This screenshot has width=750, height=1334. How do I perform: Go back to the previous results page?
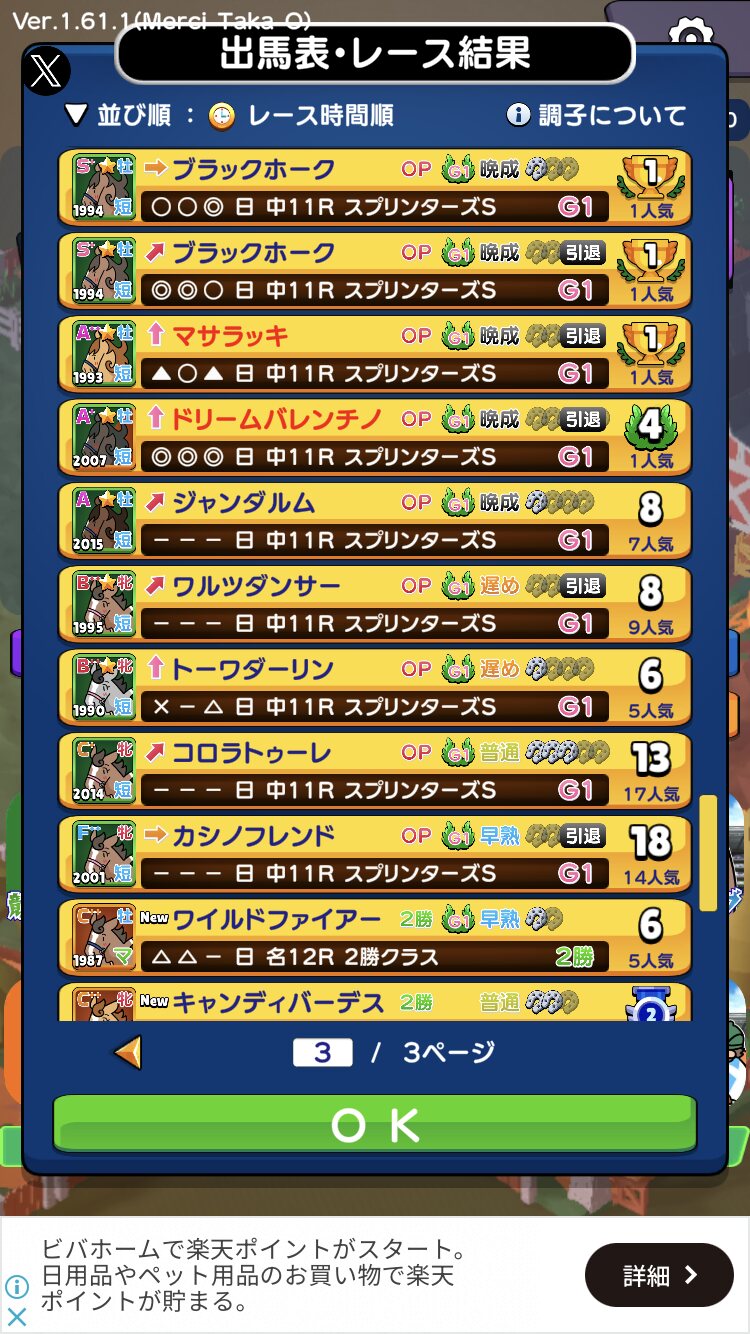tap(128, 1052)
